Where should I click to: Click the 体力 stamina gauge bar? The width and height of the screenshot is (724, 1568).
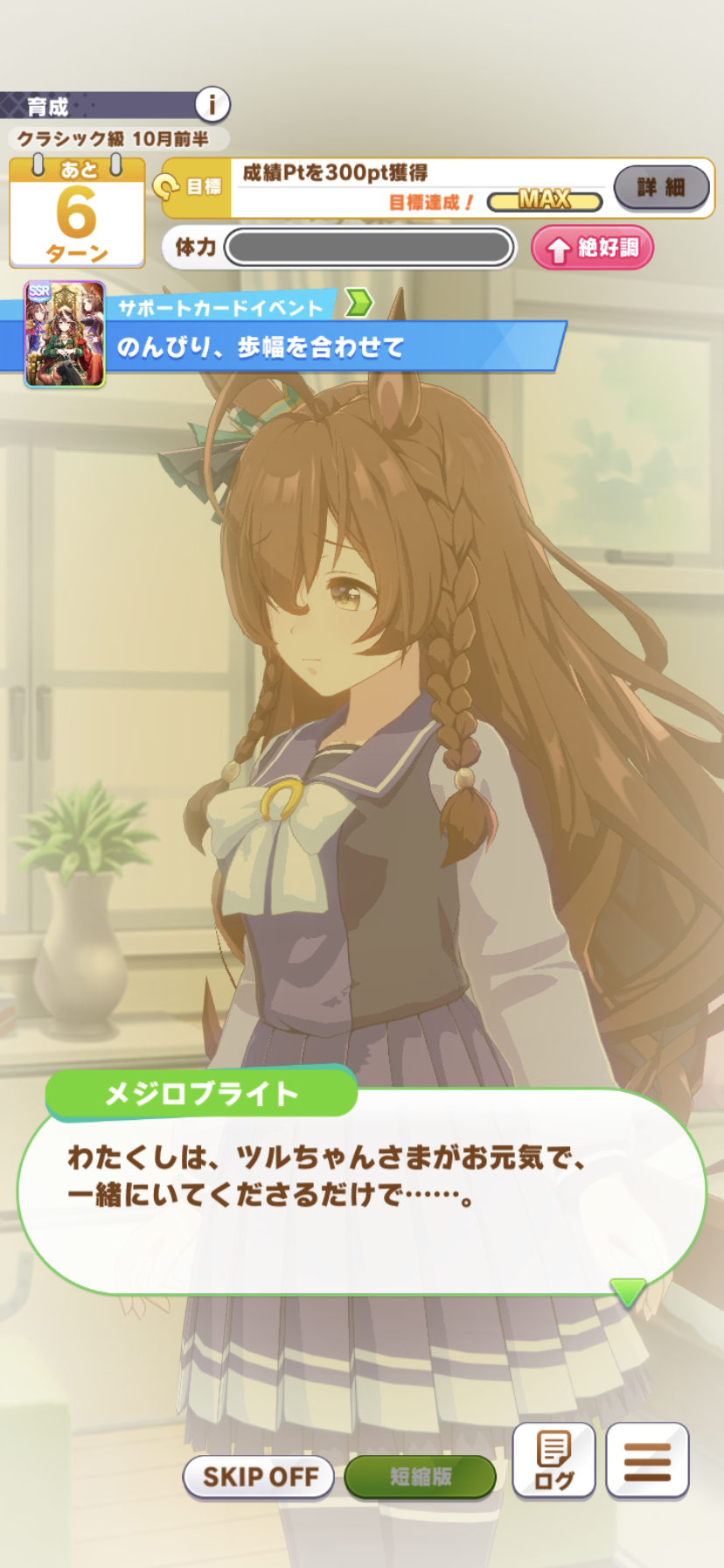367,248
